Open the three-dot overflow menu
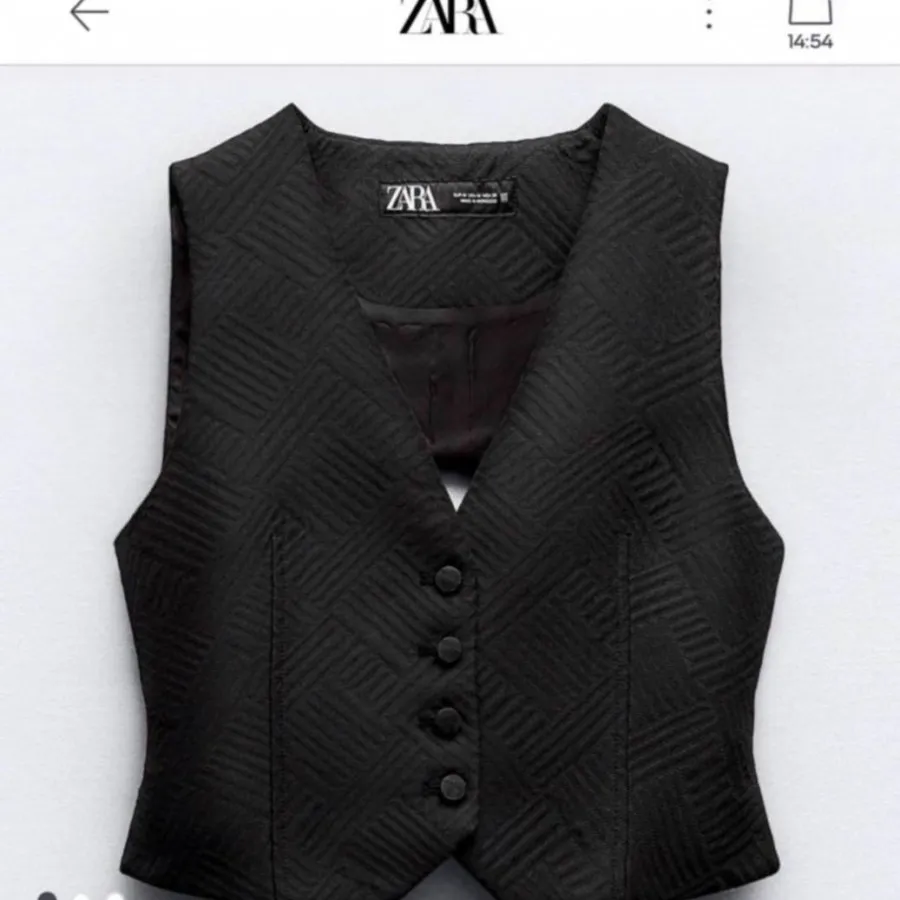900x900 pixels. (709, 16)
